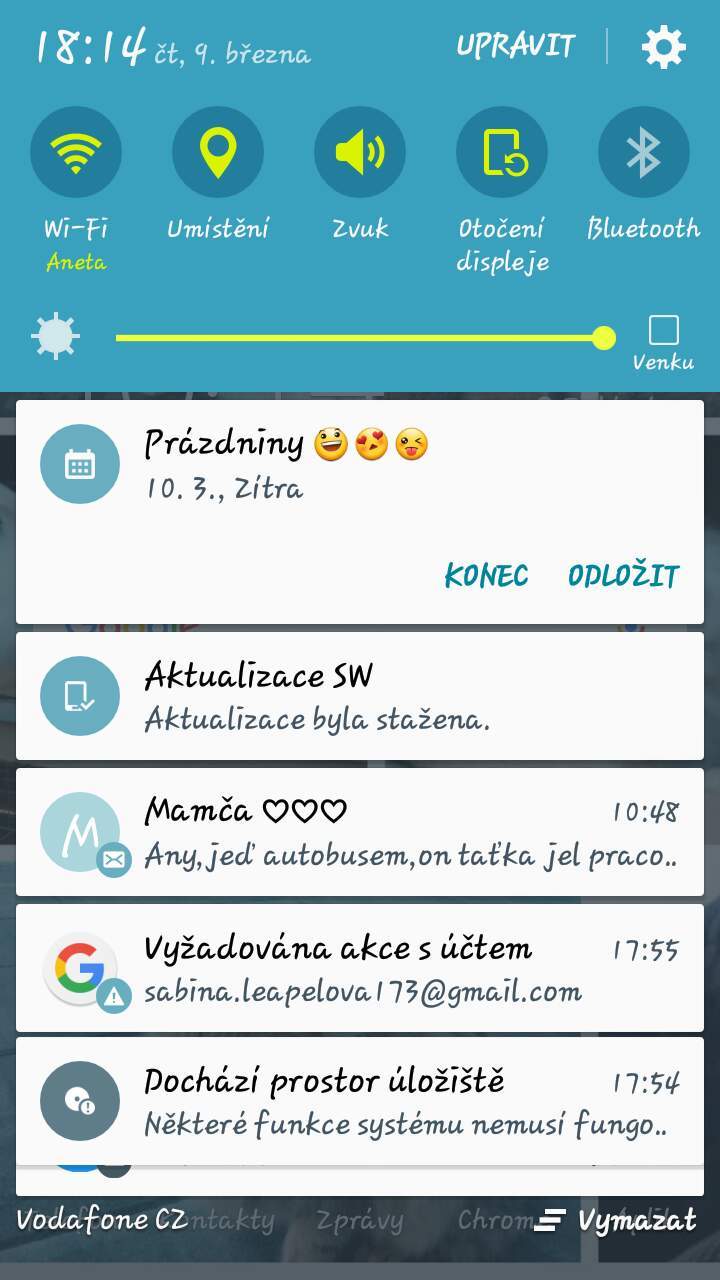The image size is (720, 1280).
Task: Toggle the Zvuk sound mode
Action: click(360, 152)
